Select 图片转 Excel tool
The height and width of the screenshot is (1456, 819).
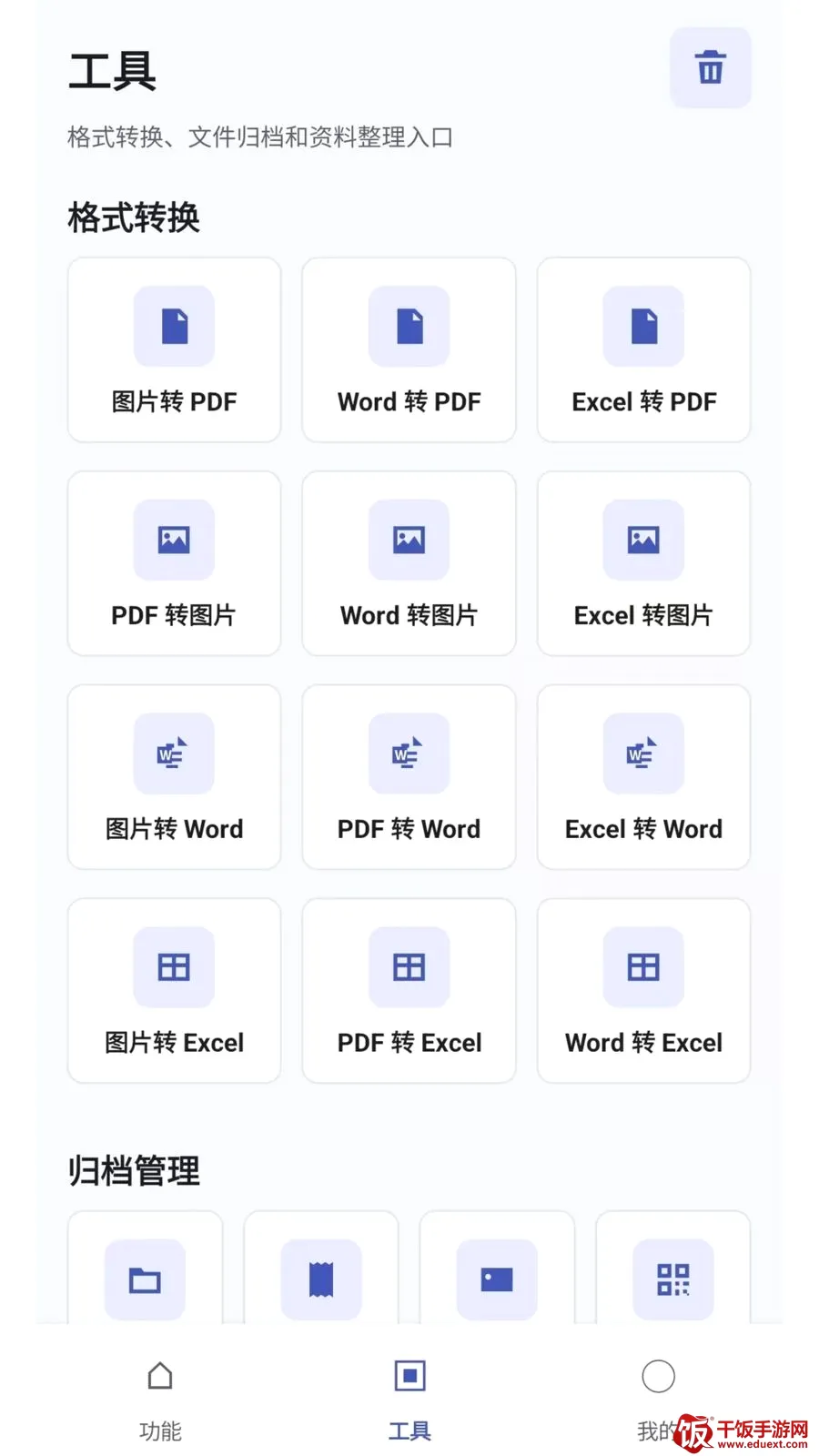pos(174,991)
